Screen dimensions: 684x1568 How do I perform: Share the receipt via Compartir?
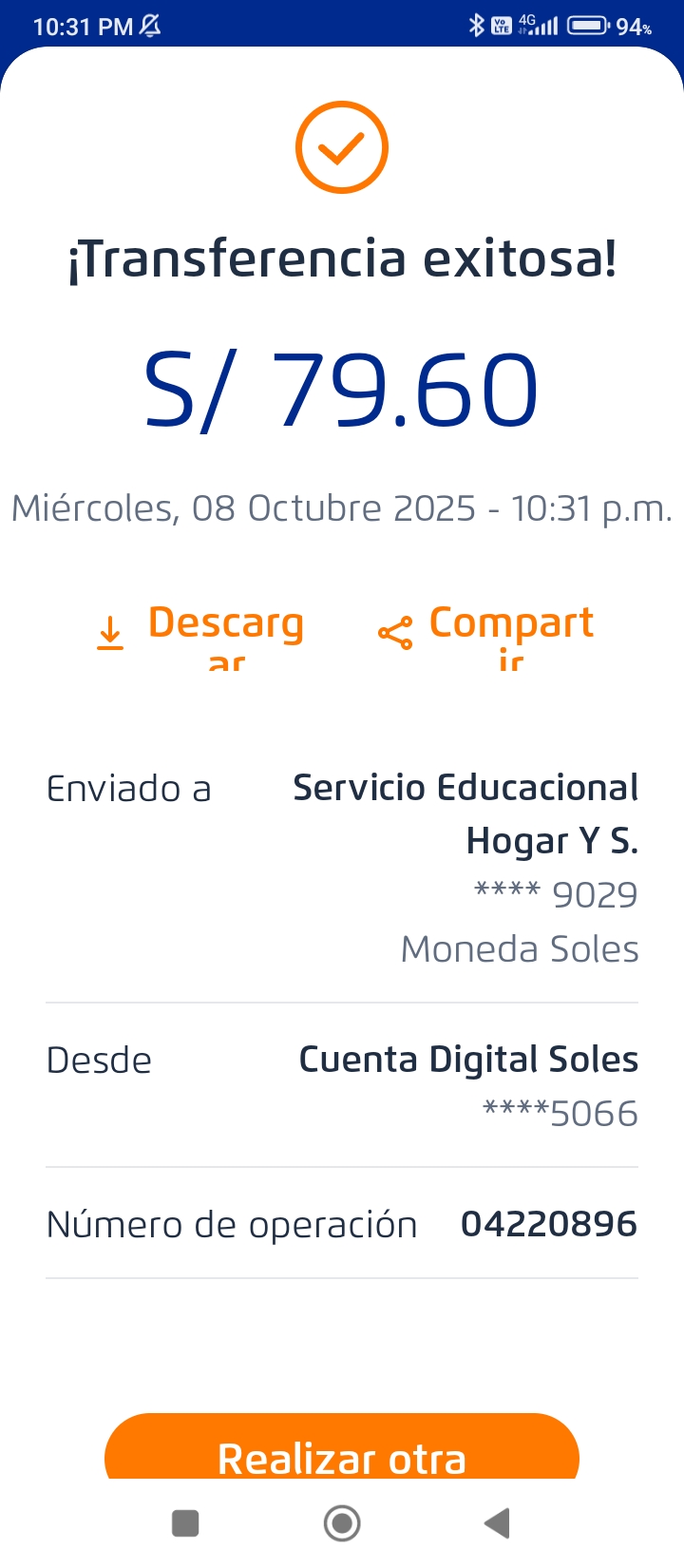tap(486, 631)
